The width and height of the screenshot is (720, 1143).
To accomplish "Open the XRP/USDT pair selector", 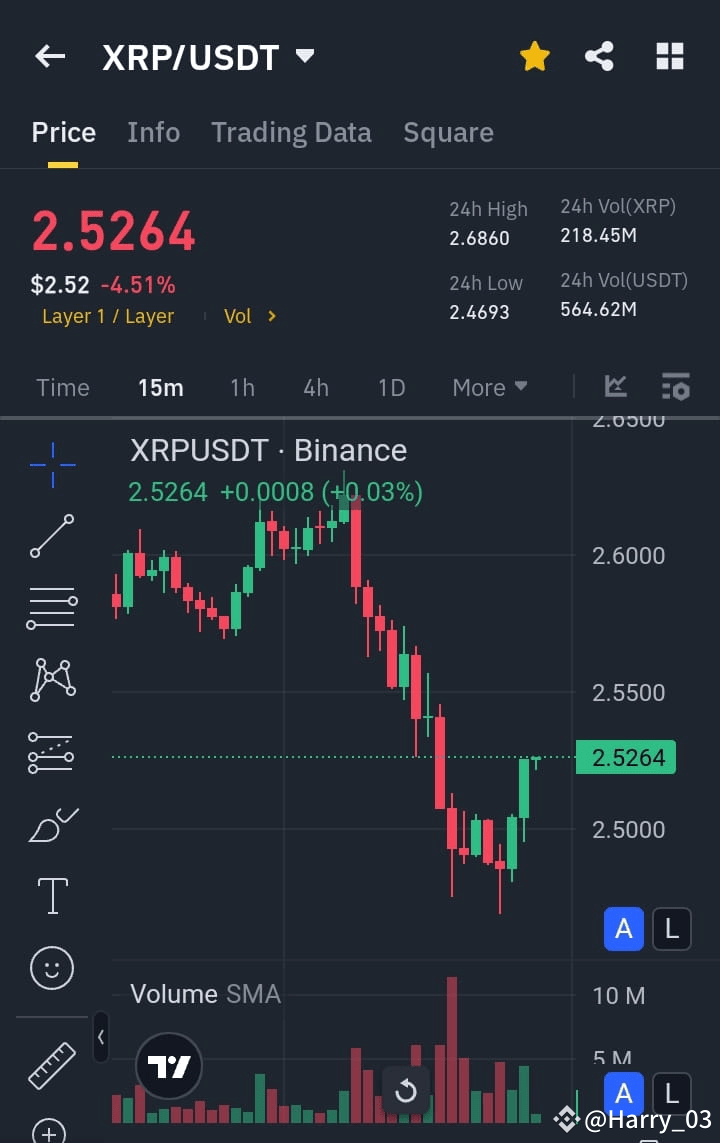I will point(205,57).
